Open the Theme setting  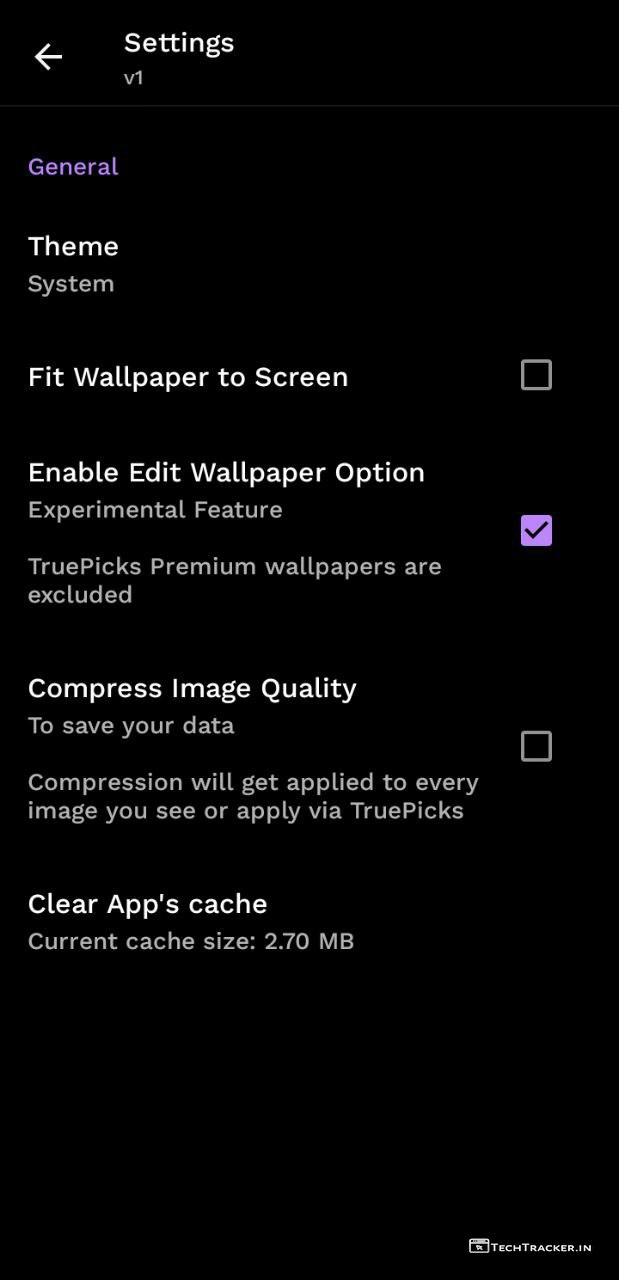[x=73, y=264]
